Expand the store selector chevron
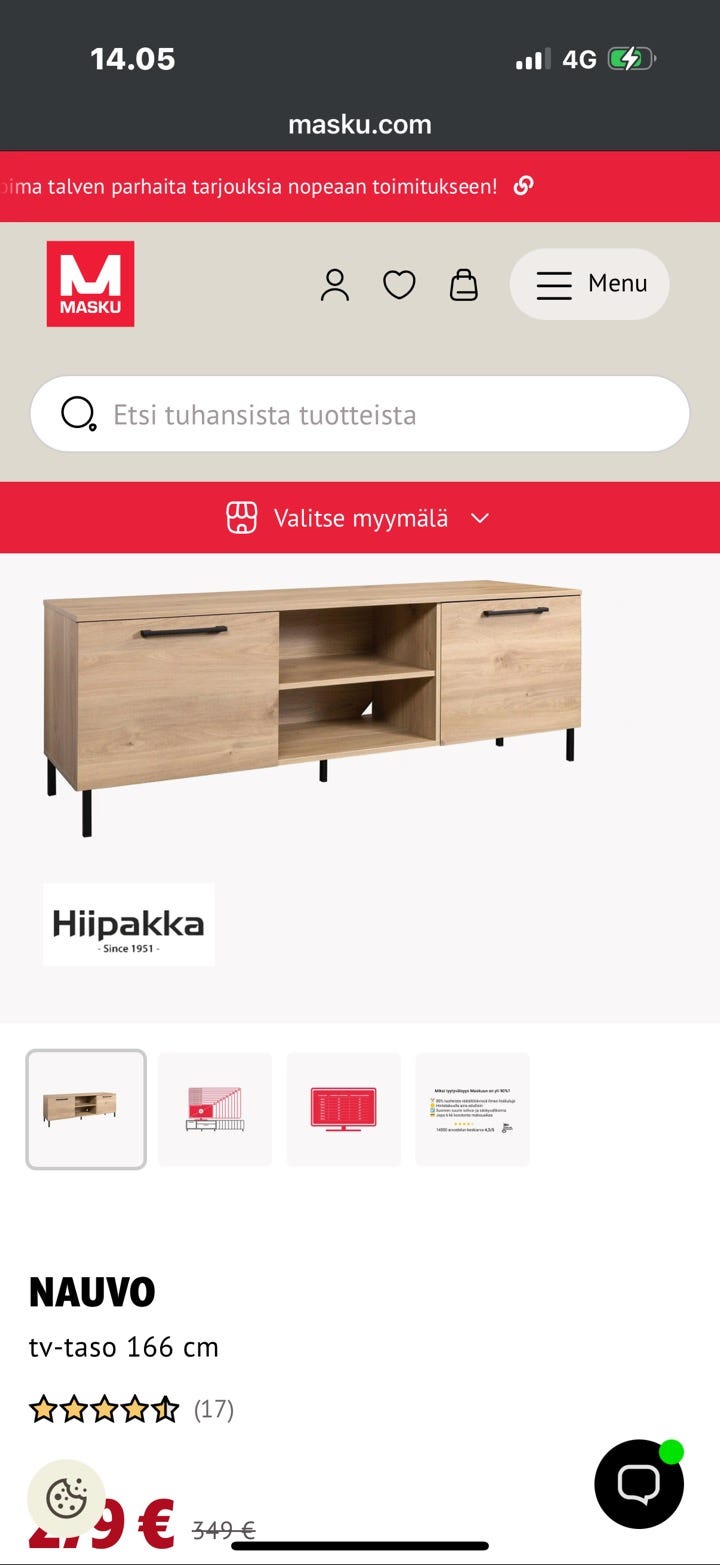The height and width of the screenshot is (1565, 720). click(x=479, y=519)
